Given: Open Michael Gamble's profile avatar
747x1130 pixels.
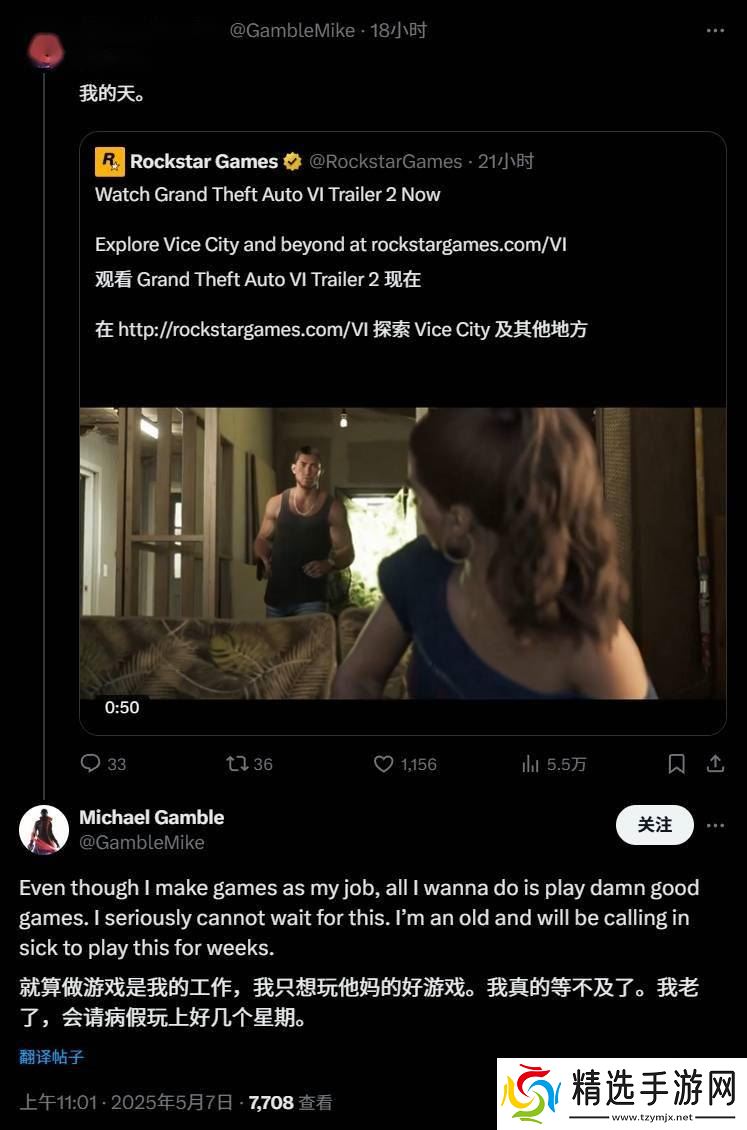Looking at the screenshot, I should [x=44, y=830].
